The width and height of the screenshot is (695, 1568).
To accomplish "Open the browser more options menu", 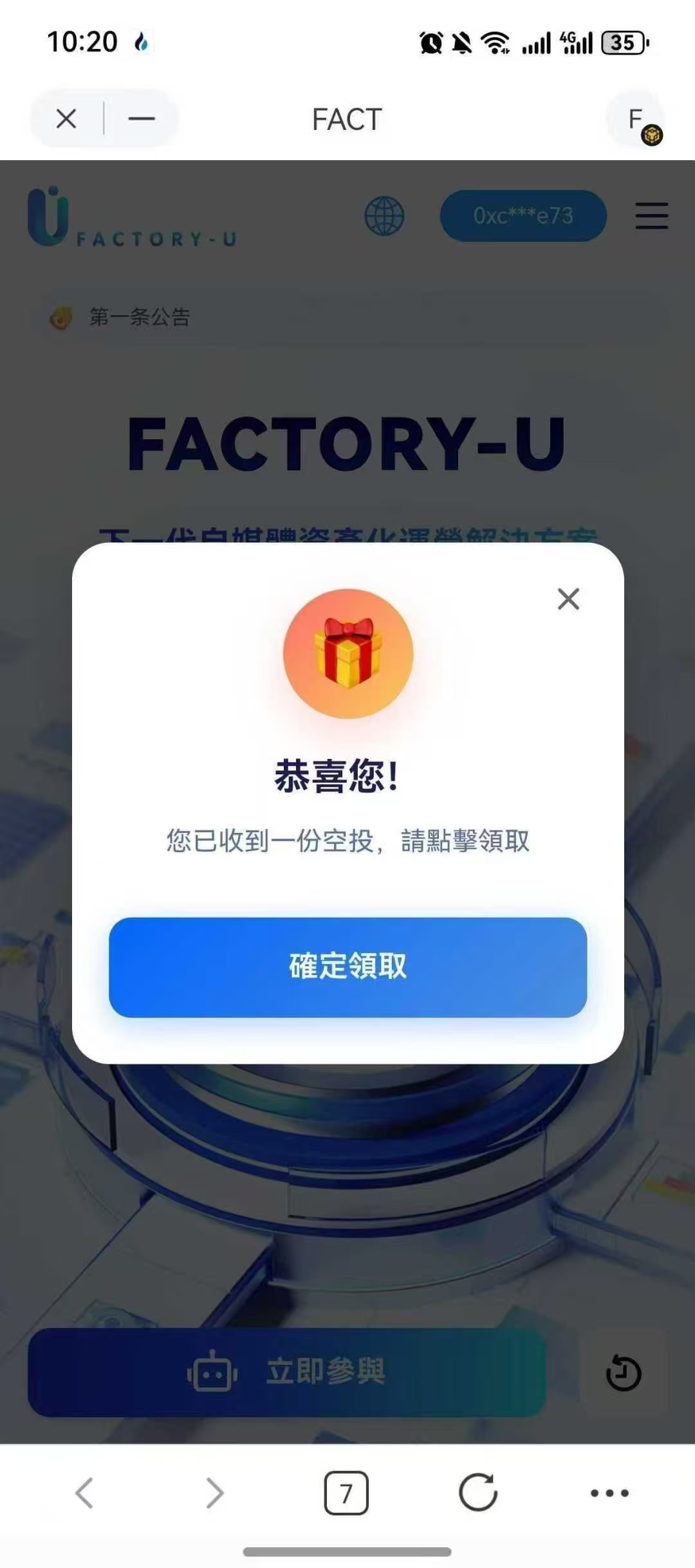I will (609, 1493).
